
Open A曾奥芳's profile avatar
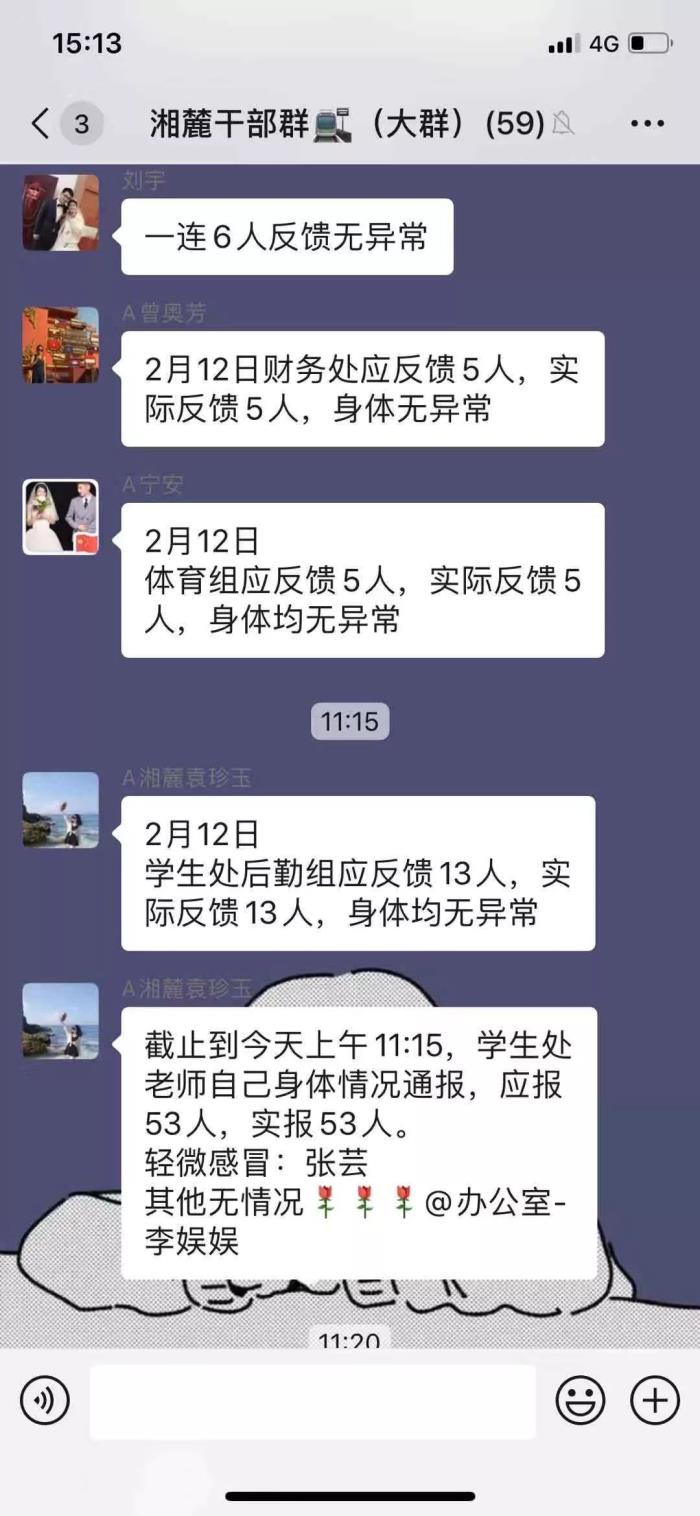61,345
